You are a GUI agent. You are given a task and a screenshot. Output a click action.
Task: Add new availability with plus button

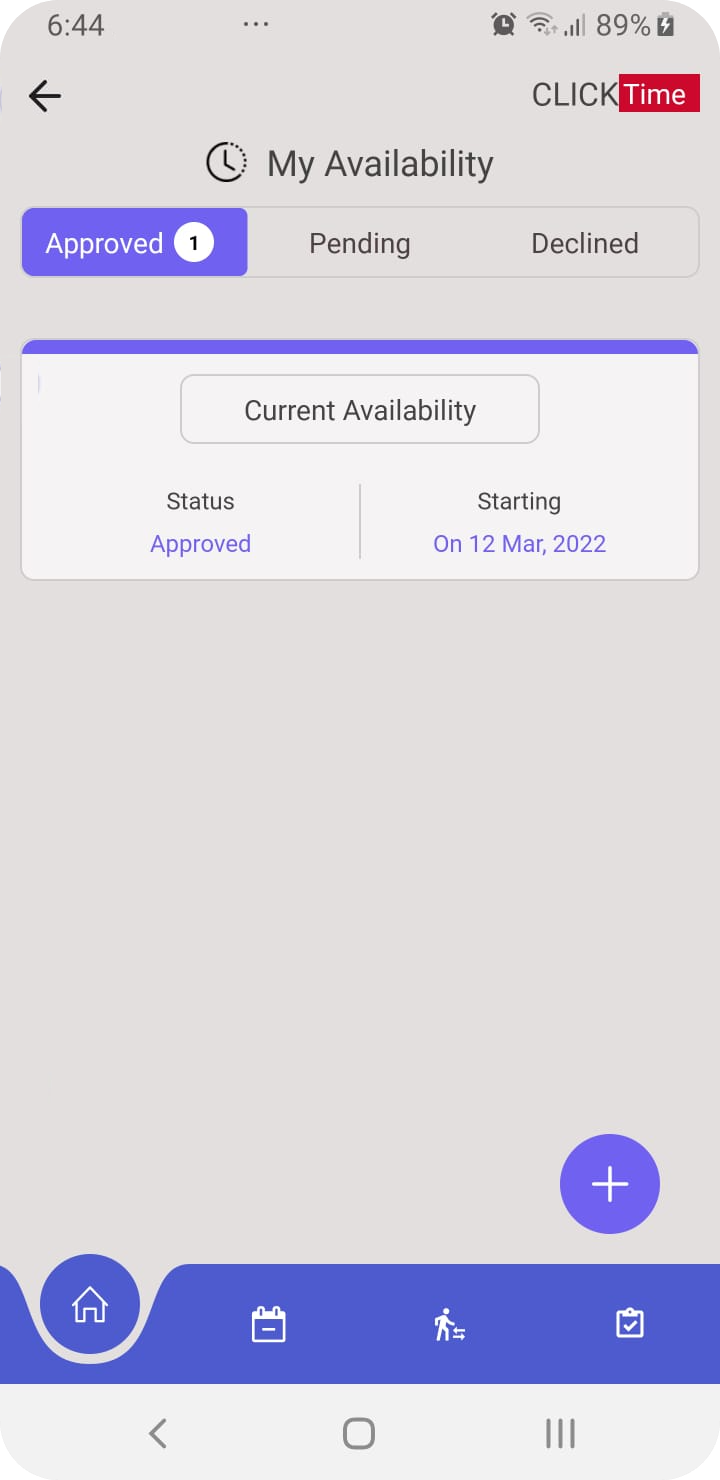click(x=610, y=1184)
